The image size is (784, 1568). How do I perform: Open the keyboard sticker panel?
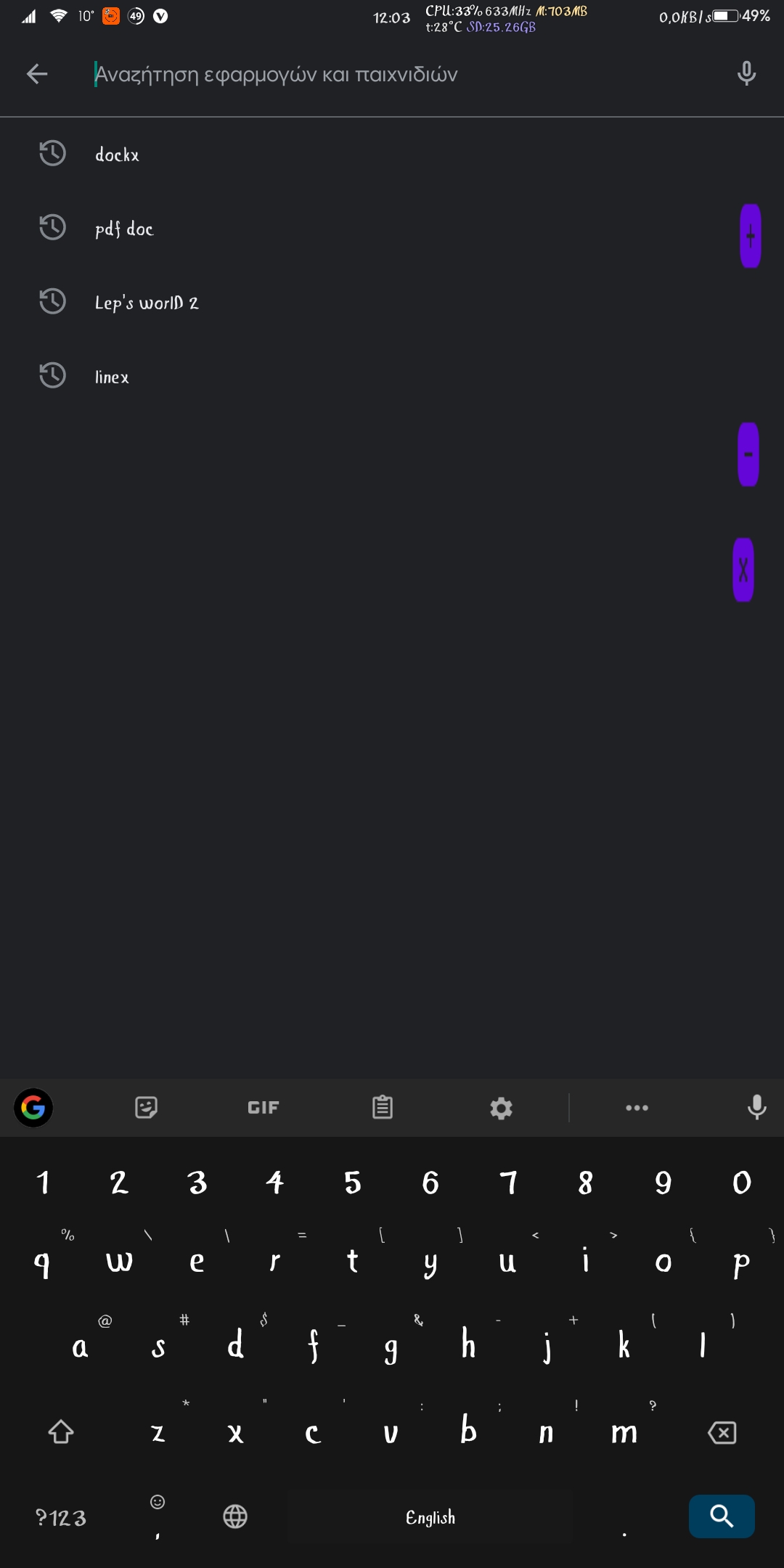click(147, 1108)
